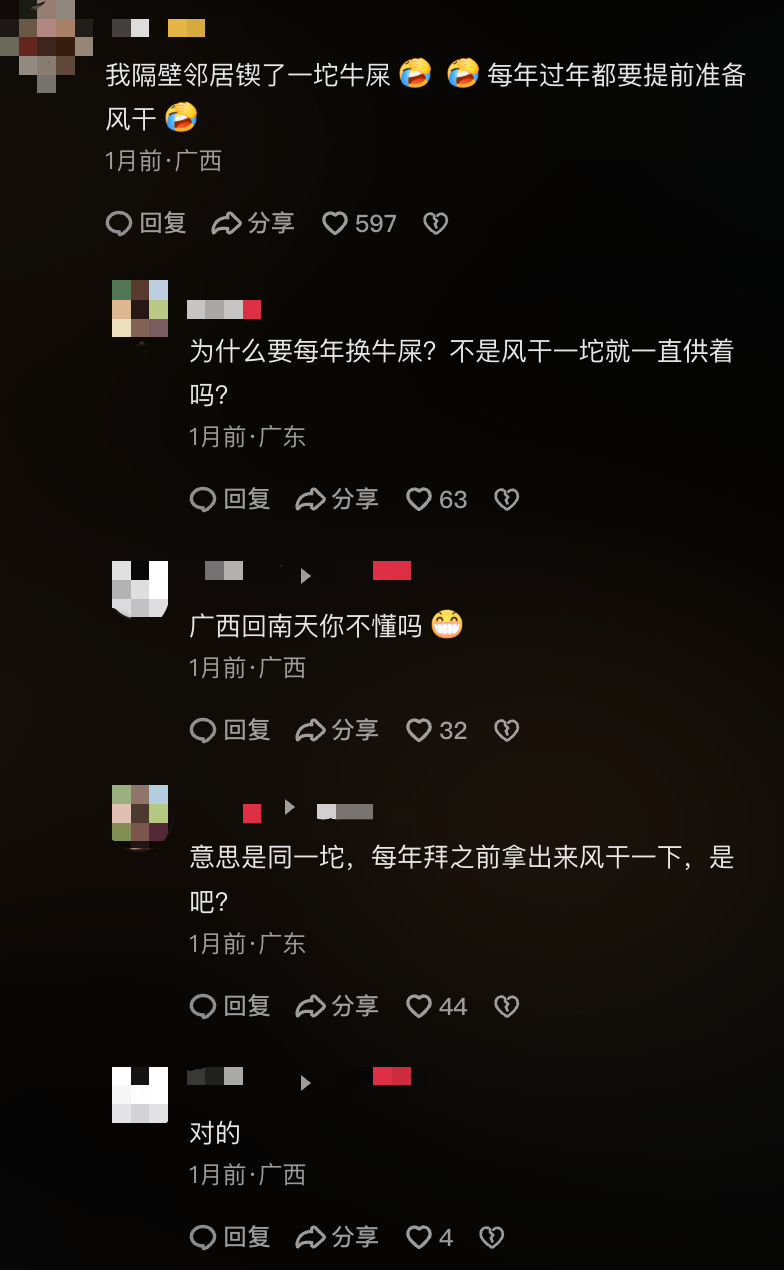Click the dislike icon under the 对的 comment
784x1270 pixels.
click(490, 1237)
